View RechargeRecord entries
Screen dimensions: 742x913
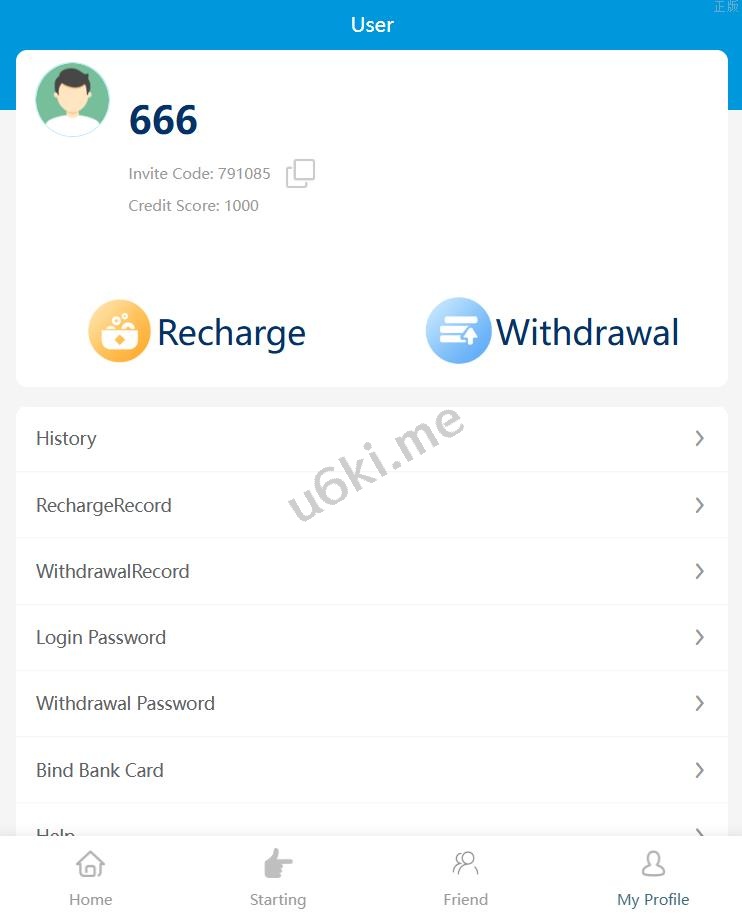[370, 505]
